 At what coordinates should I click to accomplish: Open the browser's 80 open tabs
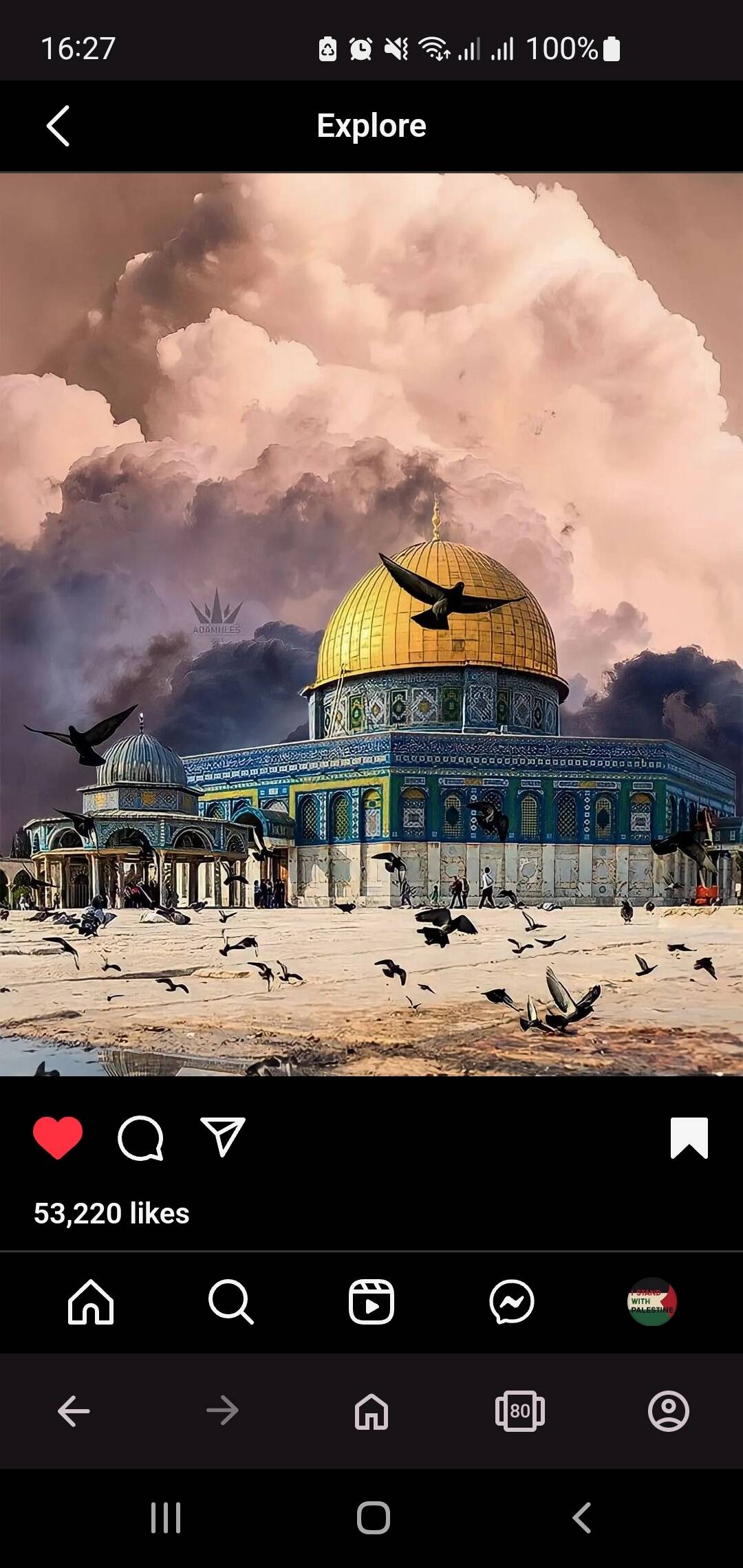520,1411
